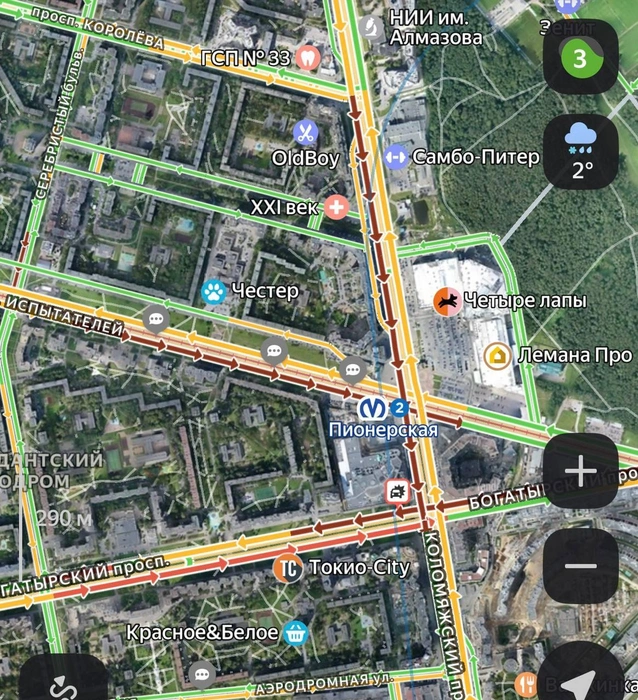
Task: Open the Самбо-Питер gym marker
Action: click(395, 156)
